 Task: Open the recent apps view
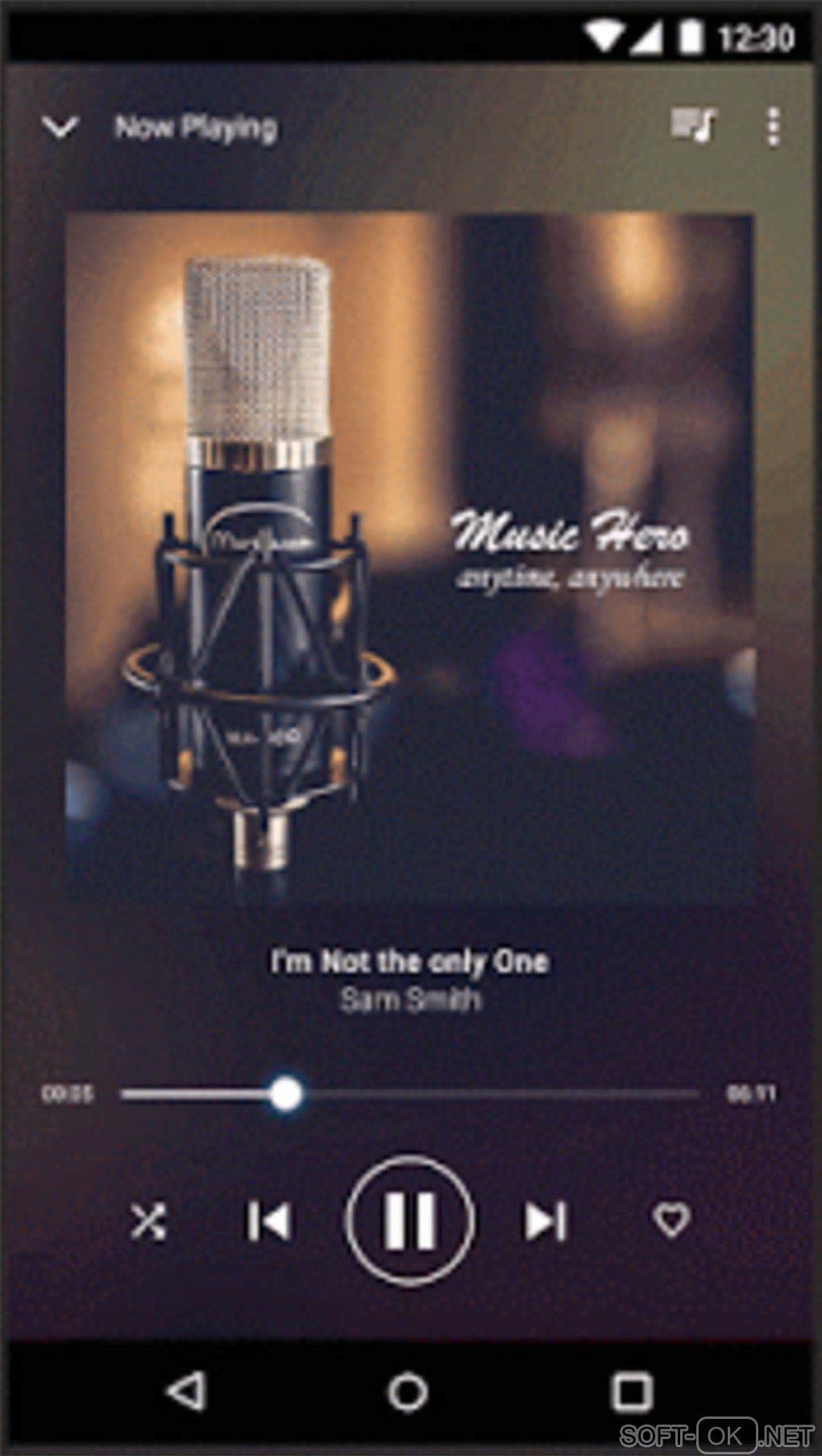[633, 1392]
